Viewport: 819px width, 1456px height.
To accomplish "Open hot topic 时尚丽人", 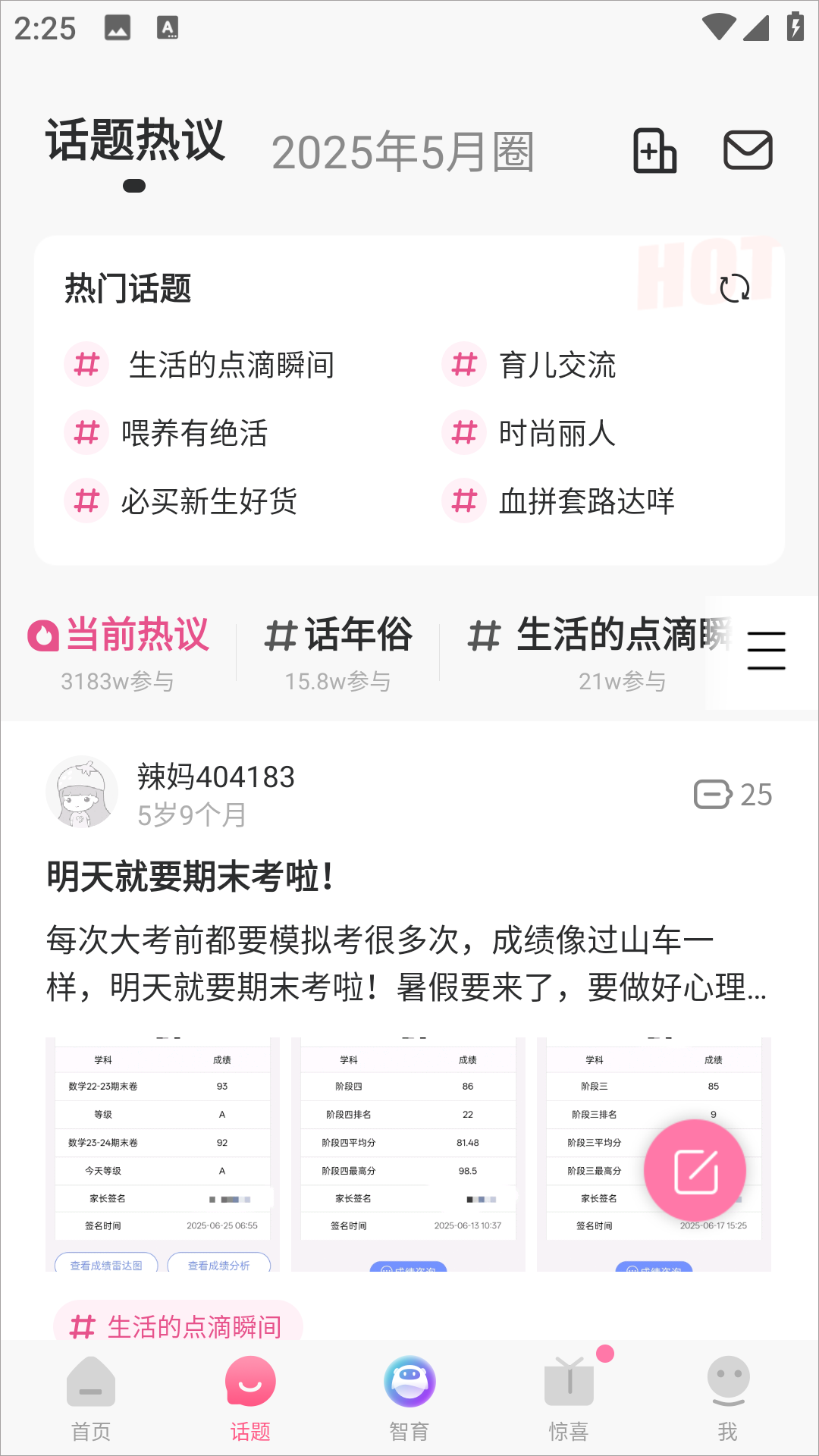I will (557, 433).
